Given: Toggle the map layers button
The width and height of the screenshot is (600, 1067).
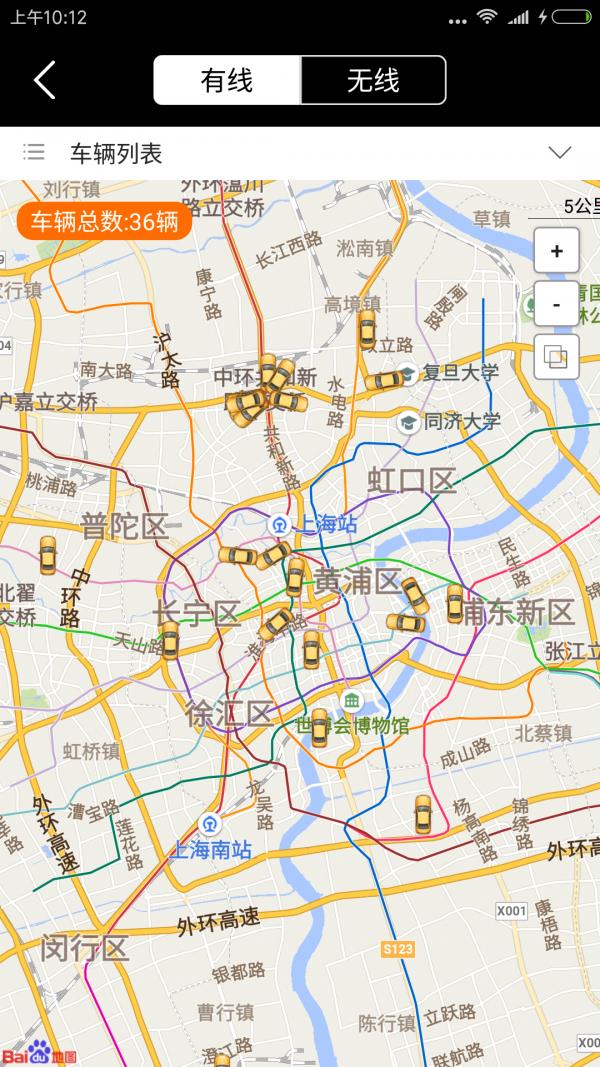Looking at the screenshot, I should (557, 356).
